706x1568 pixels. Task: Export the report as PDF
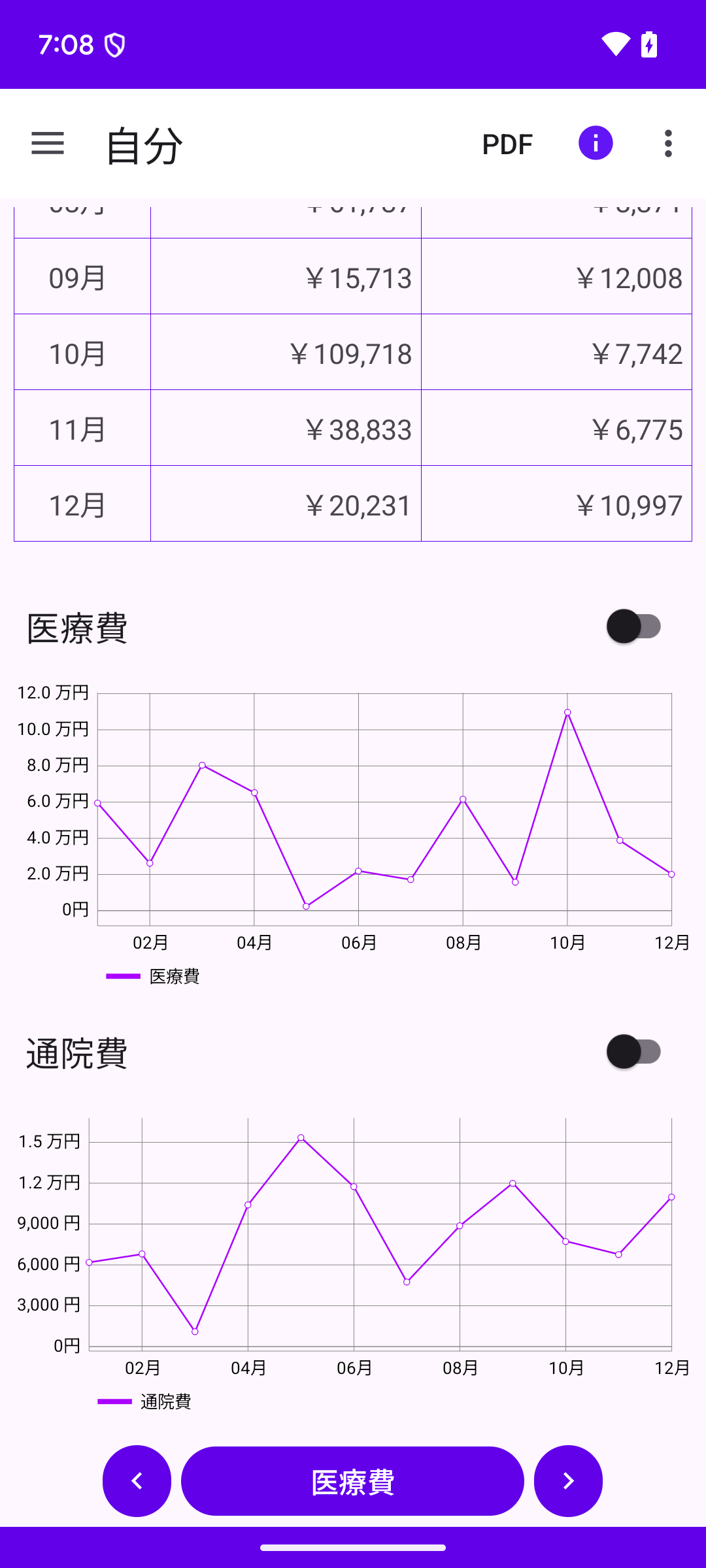[x=507, y=144]
